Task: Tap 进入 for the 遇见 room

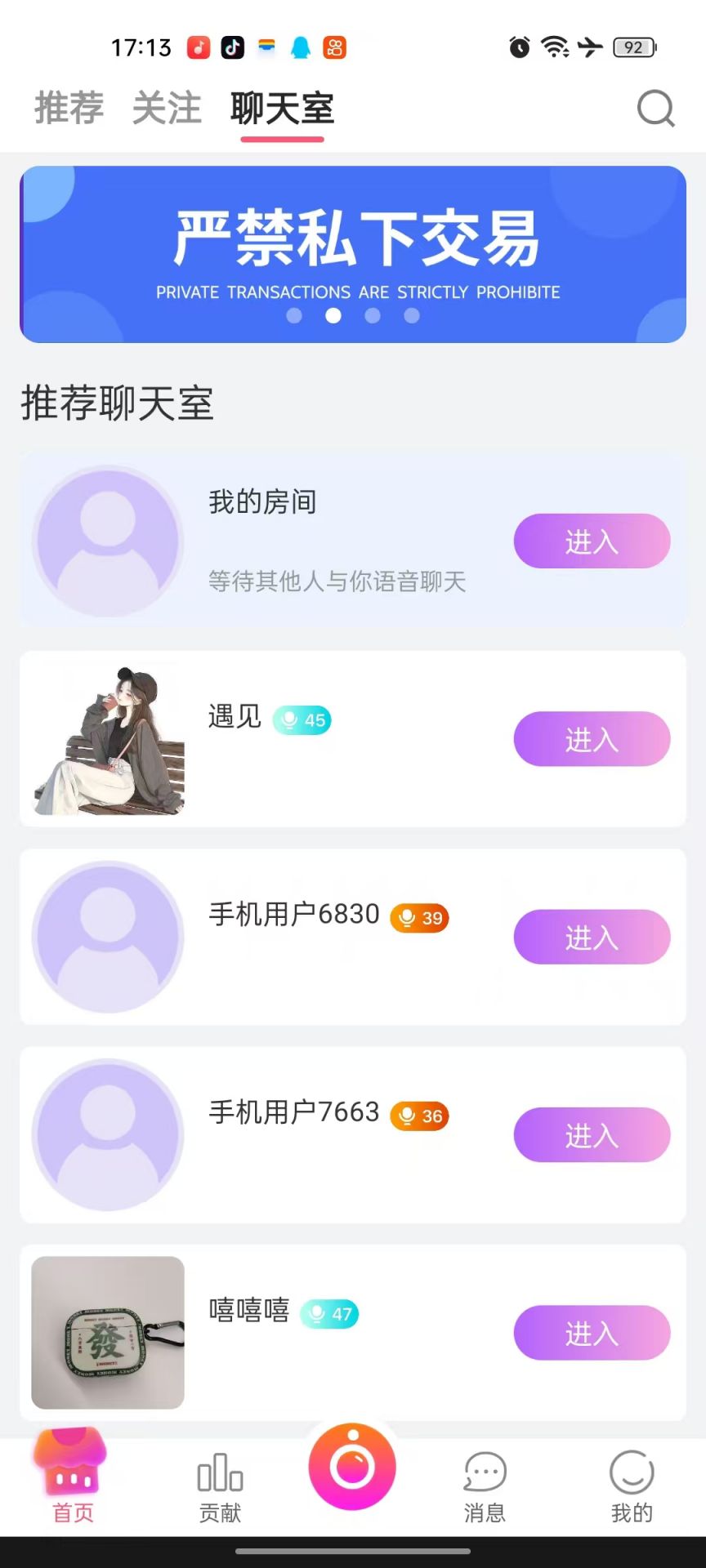Action: [592, 739]
